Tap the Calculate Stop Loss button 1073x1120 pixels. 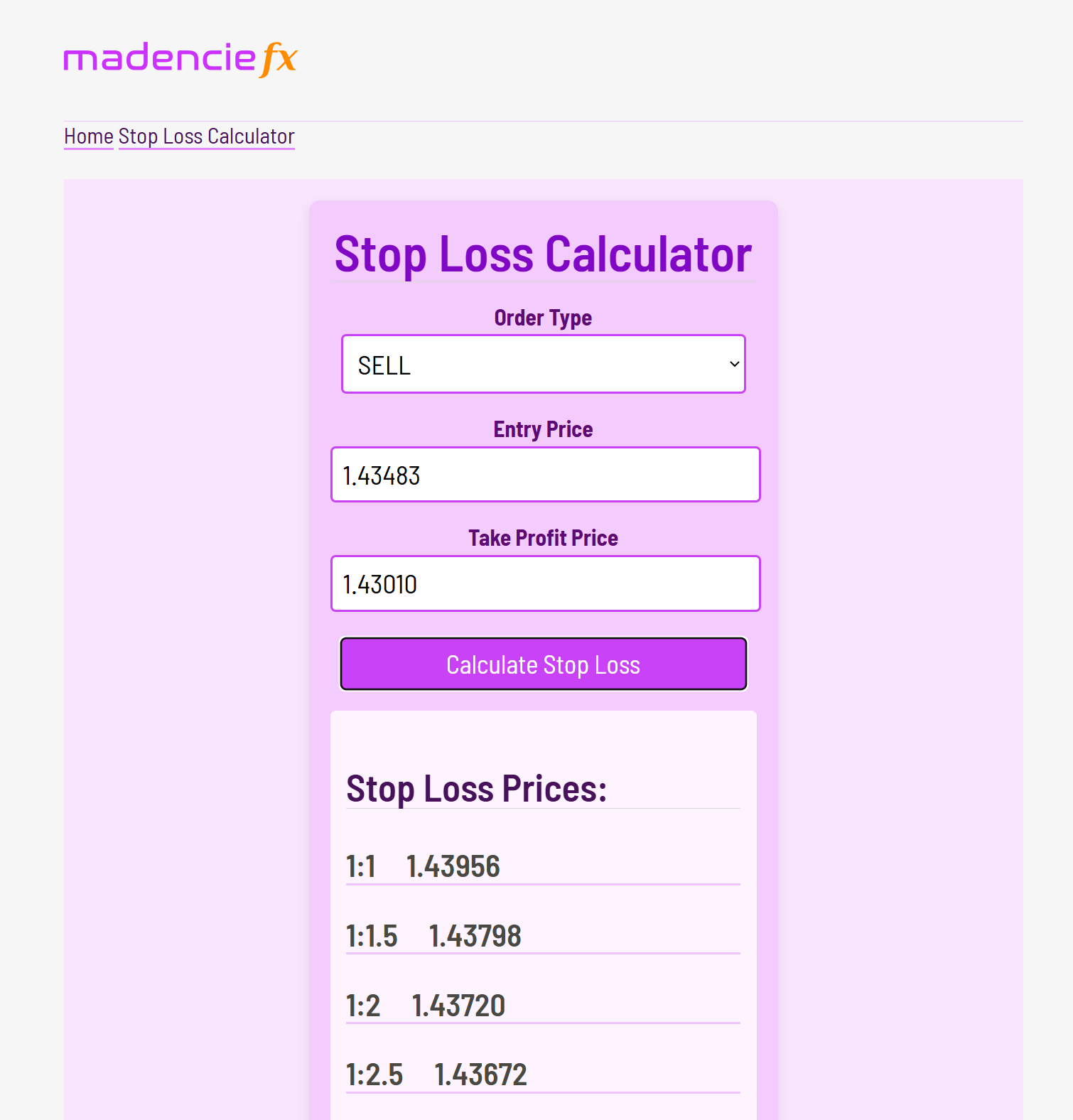click(x=543, y=664)
